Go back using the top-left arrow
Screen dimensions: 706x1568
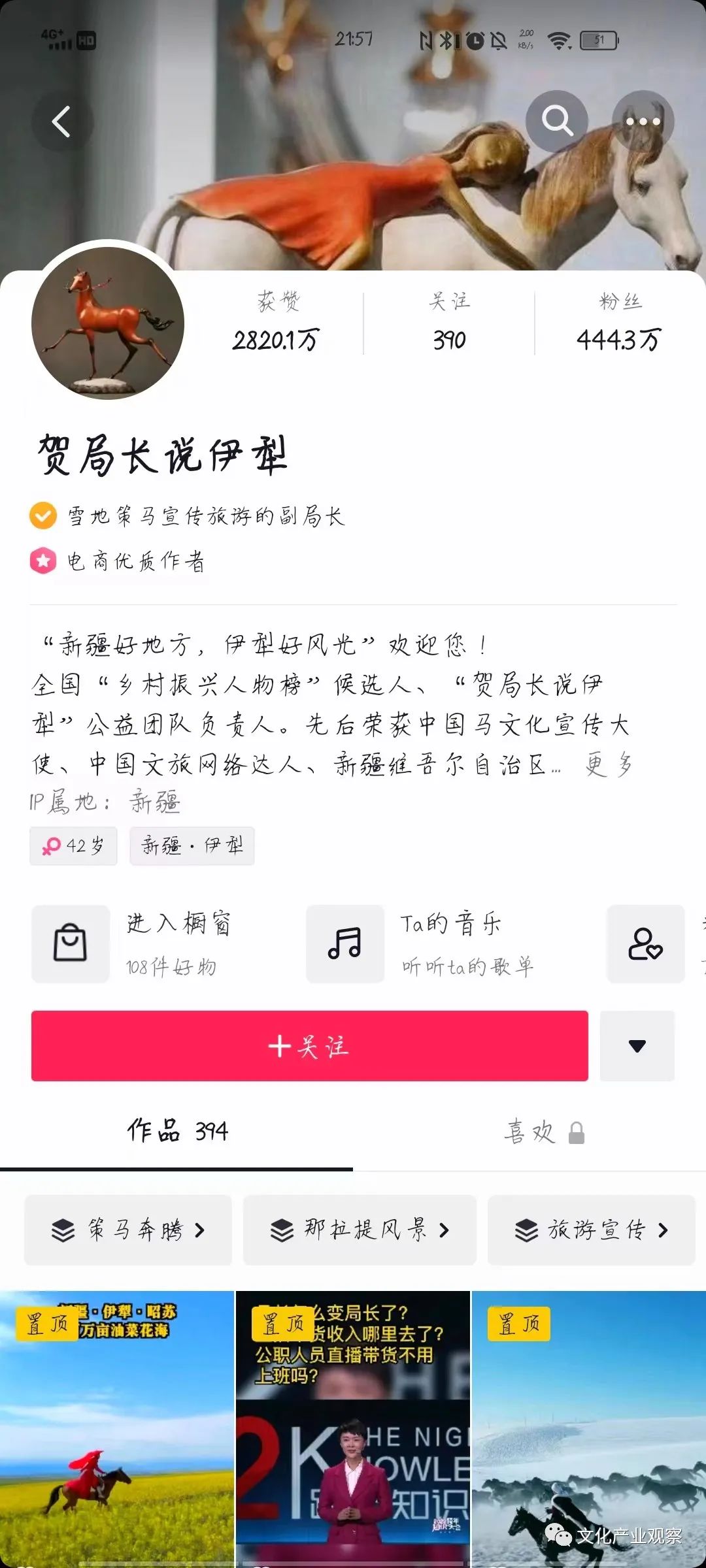click(61, 122)
